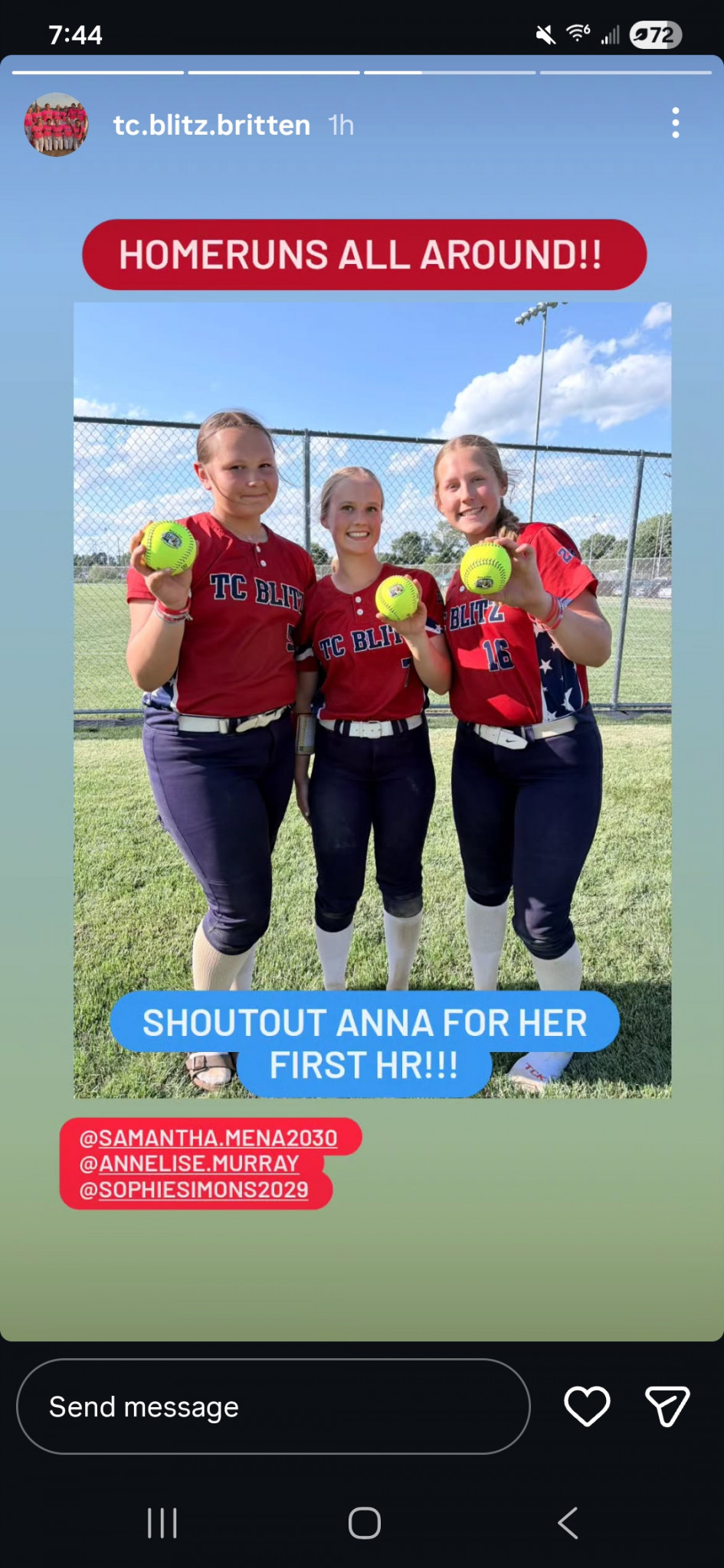Focus the Send message field
Viewport: 724px width, 1568px height.
(x=274, y=1406)
